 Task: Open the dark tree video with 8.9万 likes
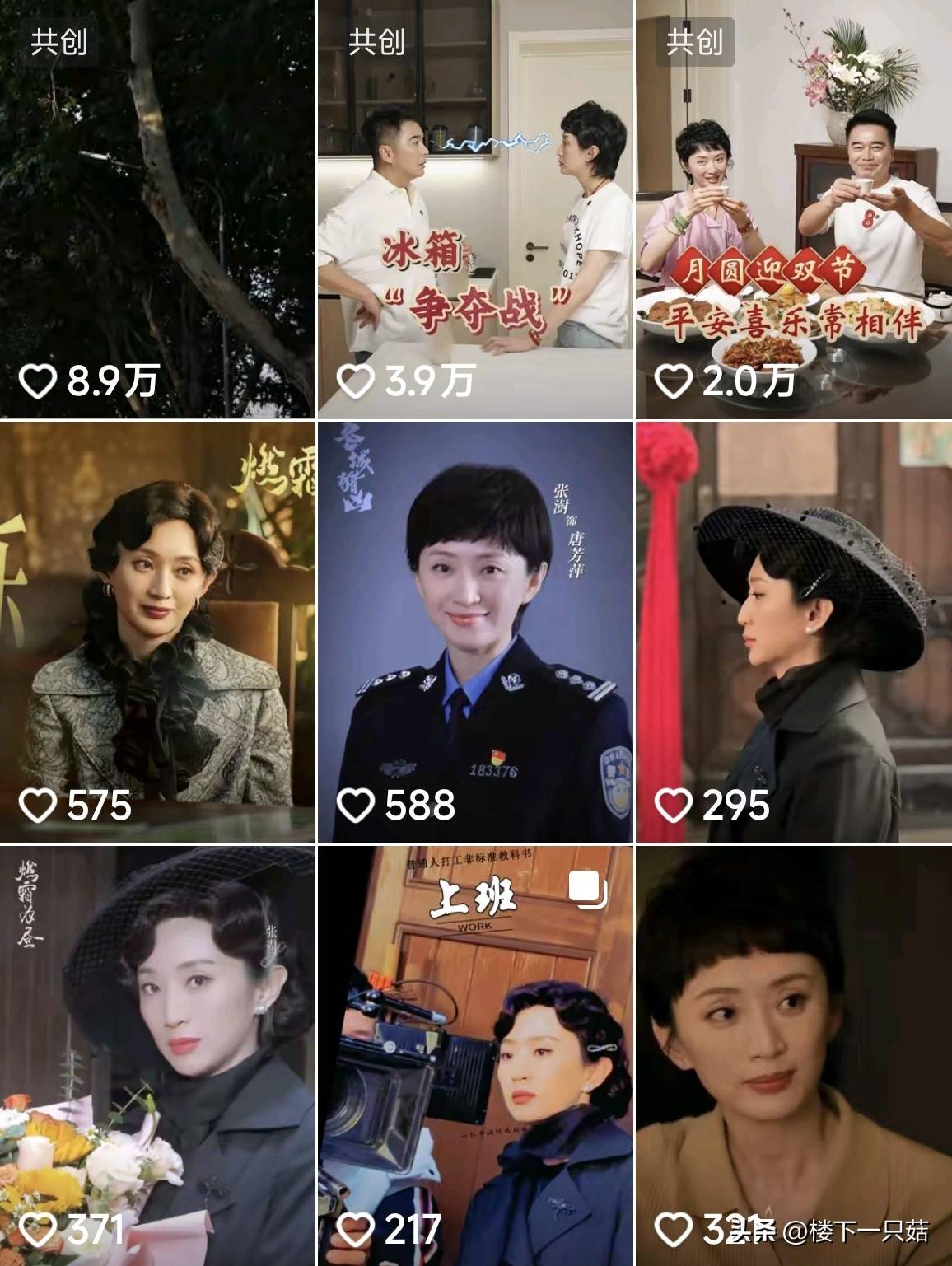[157, 209]
